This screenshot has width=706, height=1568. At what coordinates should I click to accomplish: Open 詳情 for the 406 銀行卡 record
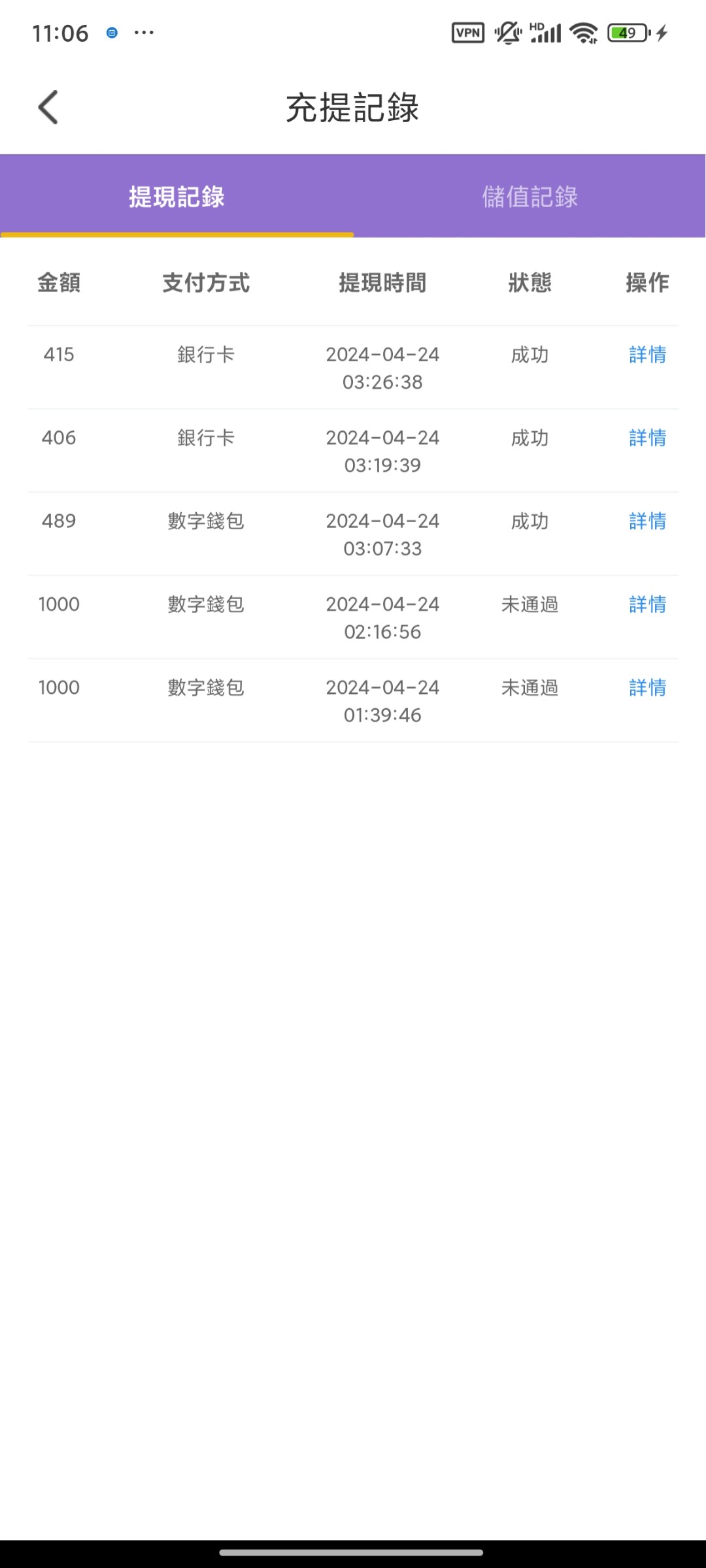coord(646,438)
